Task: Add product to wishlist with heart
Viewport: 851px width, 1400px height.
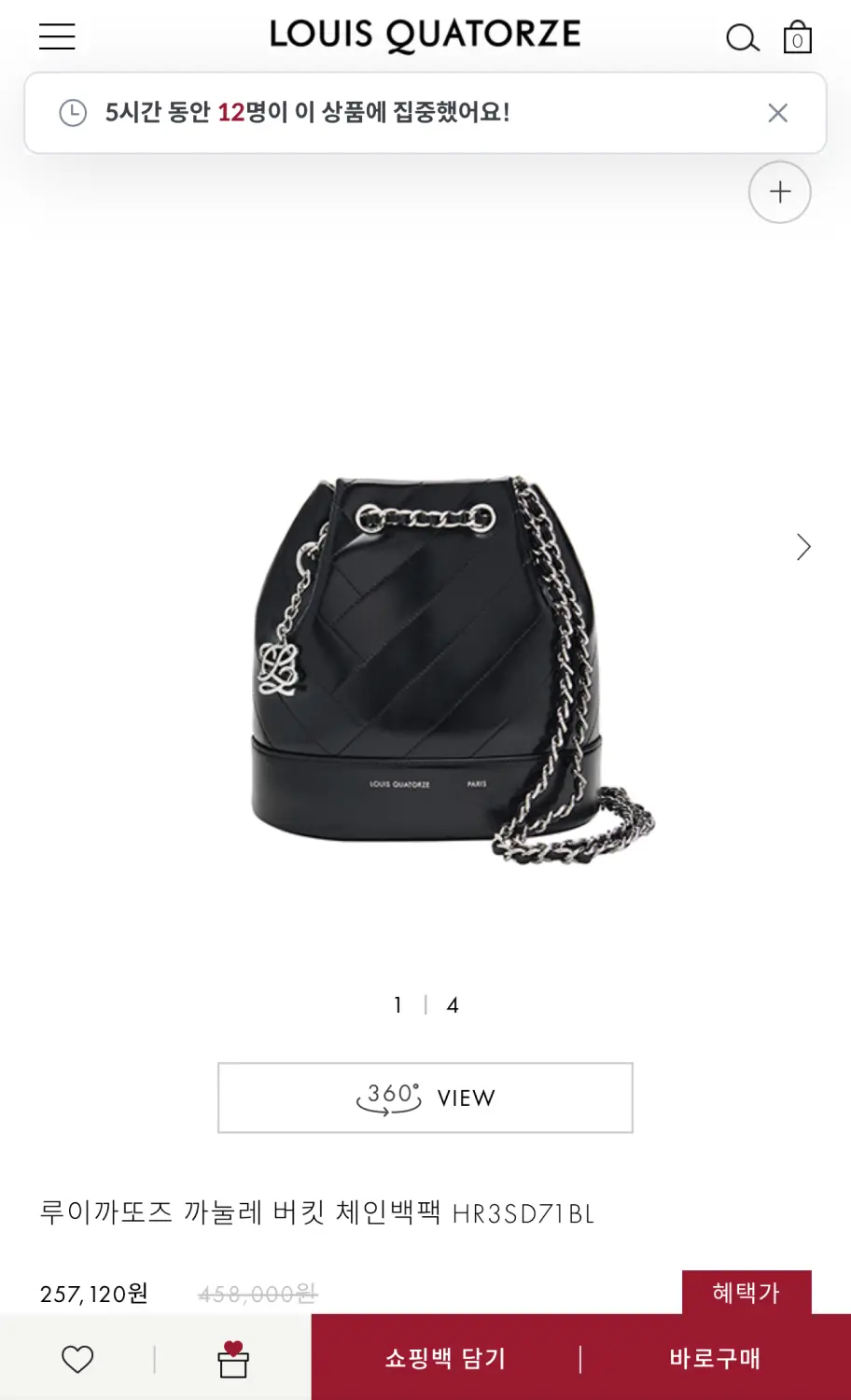Action: (x=77, y=1359)
